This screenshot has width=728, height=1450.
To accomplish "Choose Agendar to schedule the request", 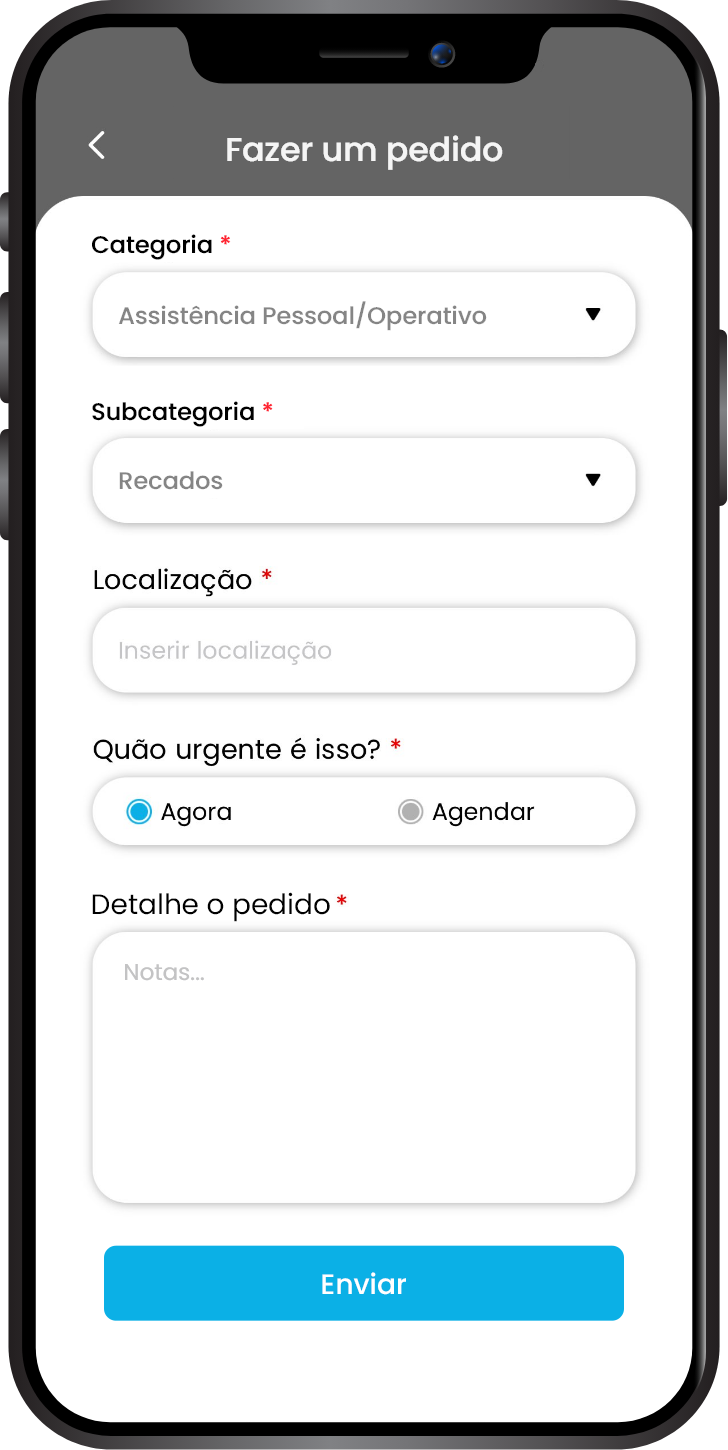I will coord(411,812).
